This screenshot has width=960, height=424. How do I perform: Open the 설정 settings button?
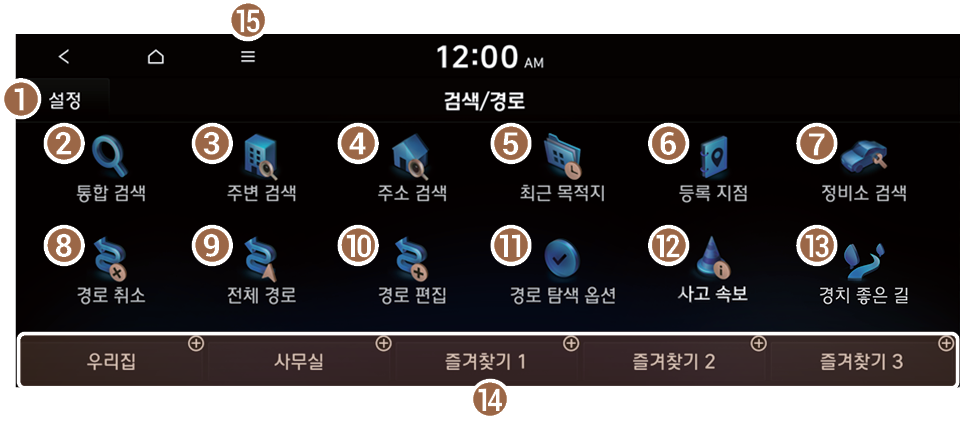[x=65, y=100]
